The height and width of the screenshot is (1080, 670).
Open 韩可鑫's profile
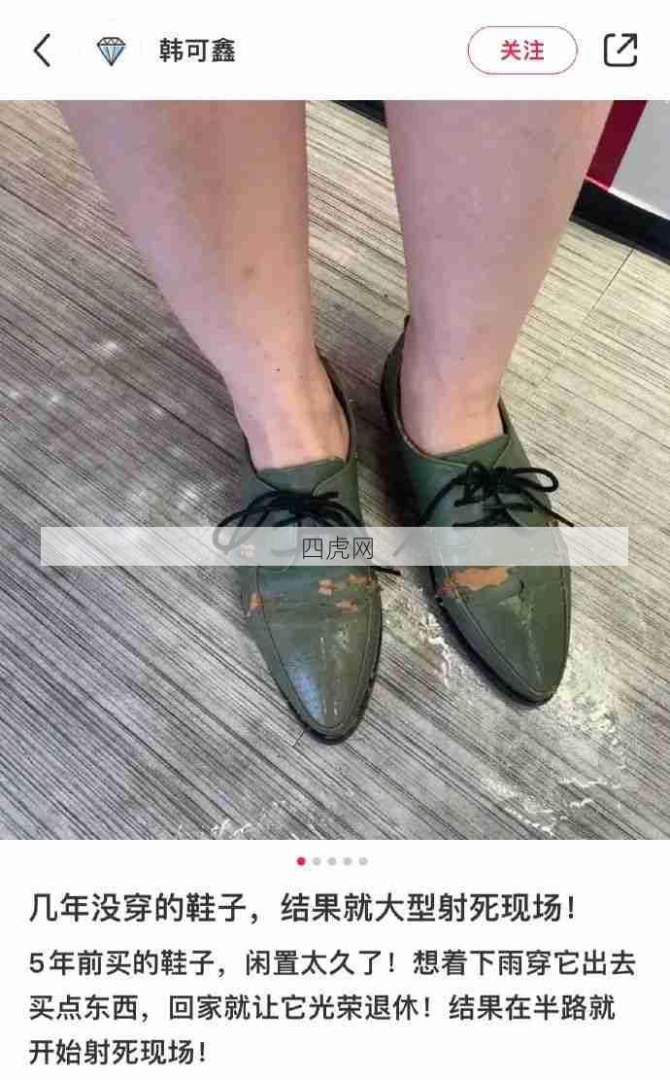coord(197,50)
